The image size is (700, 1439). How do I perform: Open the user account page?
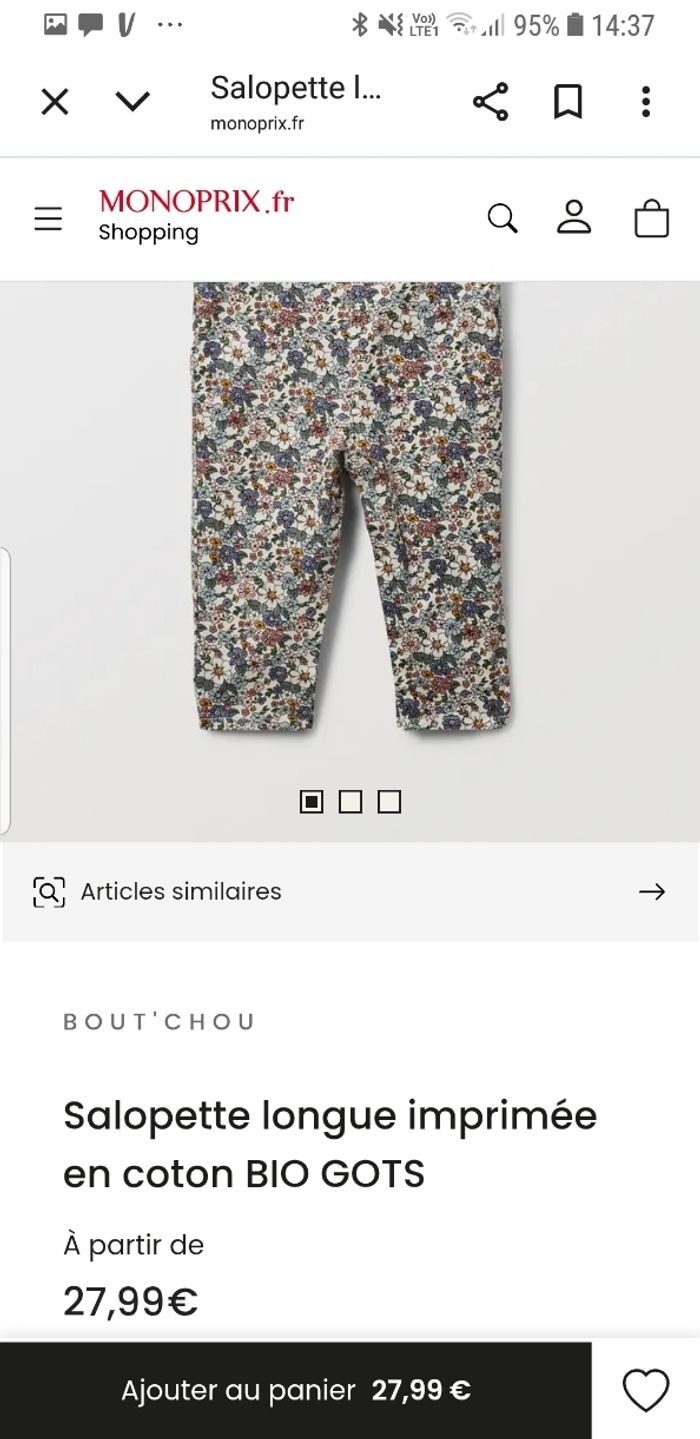[574, 218]
